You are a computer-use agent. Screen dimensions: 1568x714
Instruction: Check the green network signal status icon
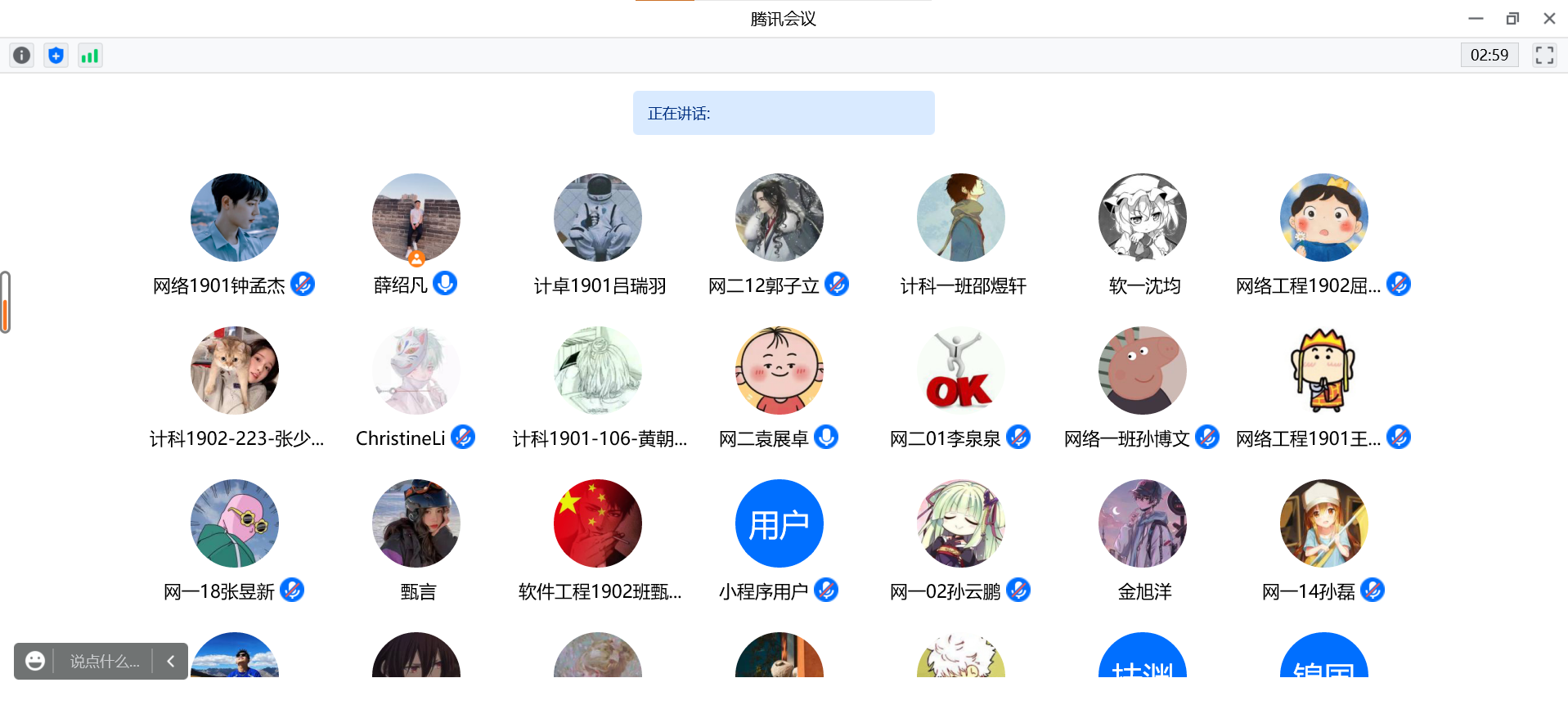[90, 56]
